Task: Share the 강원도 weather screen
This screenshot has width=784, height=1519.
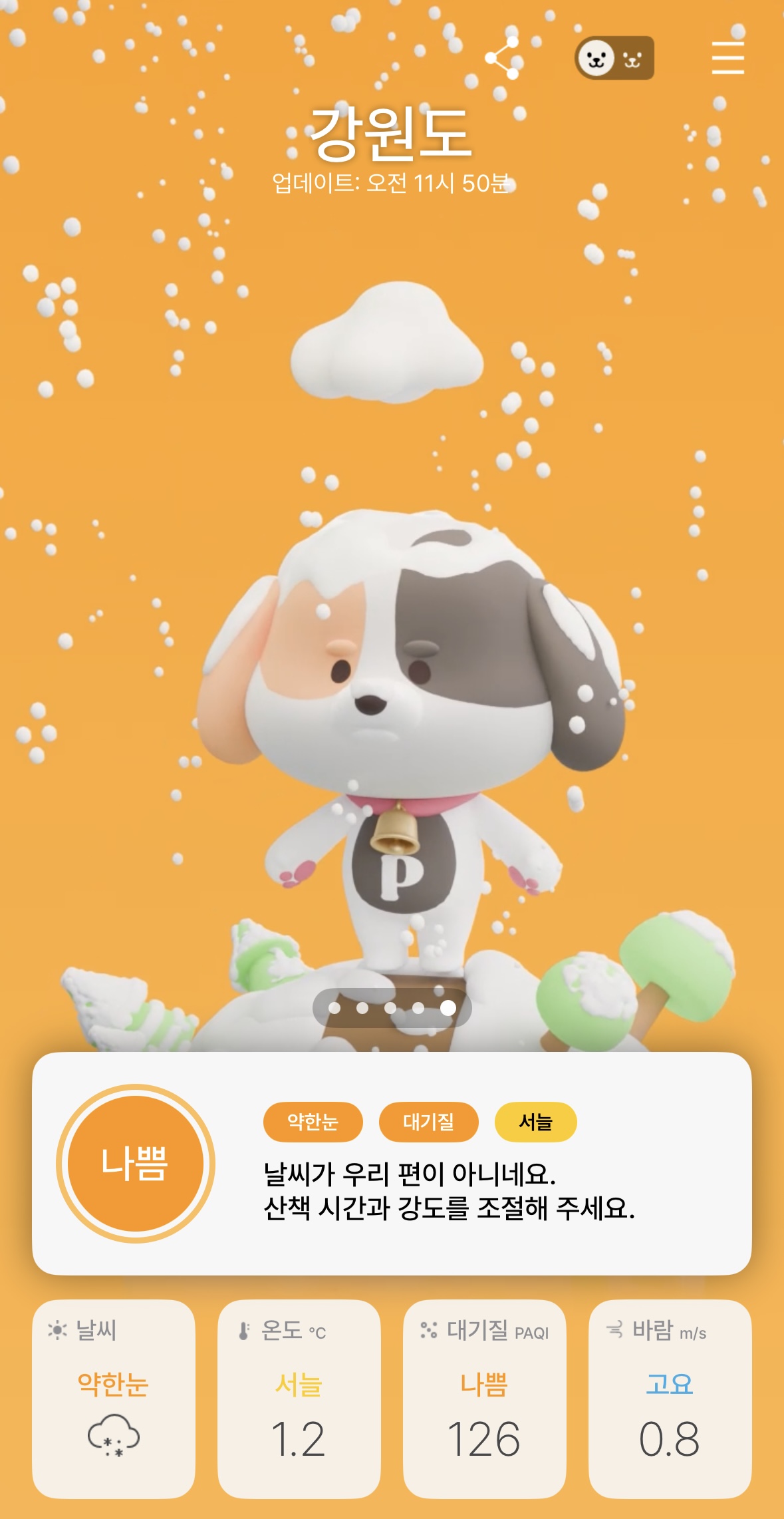Action: click(x=502, y=58)
